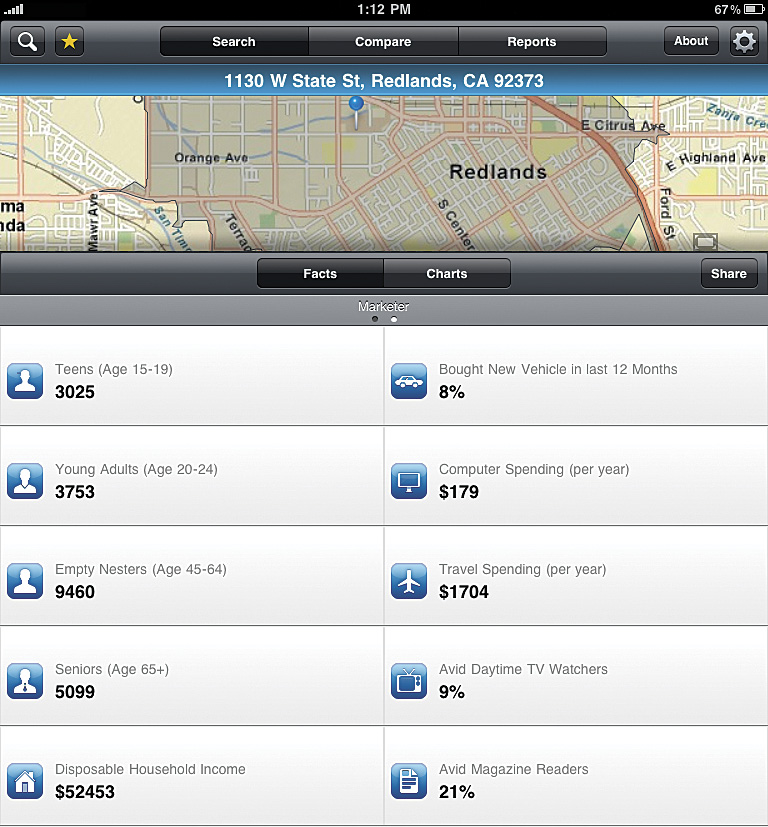The image size is (768, 827).
Task: Tap the map's bottom-right layer icon
Action: point(705,241)
